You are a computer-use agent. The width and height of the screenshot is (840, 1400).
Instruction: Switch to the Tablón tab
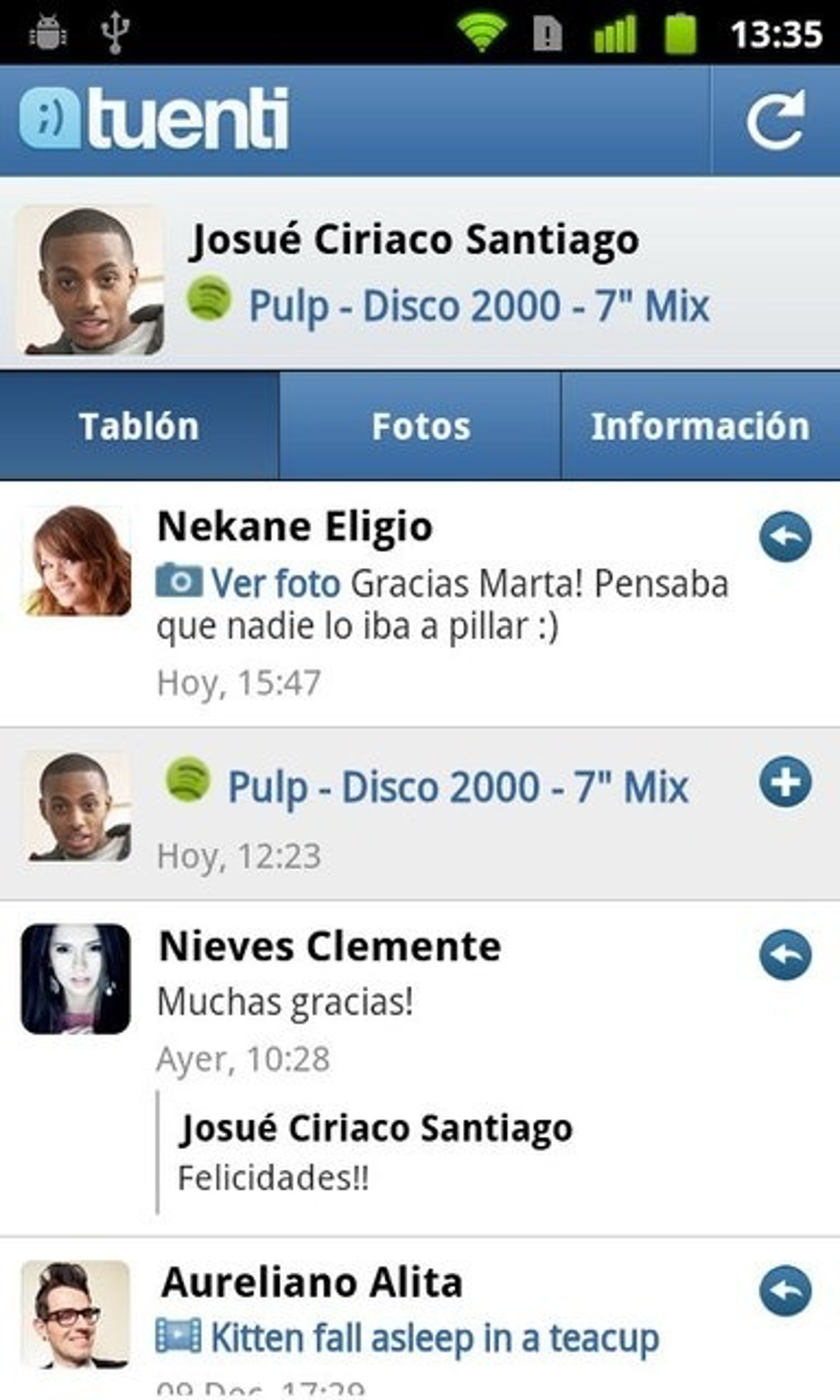pyautogui.click(x=139, y=426)
